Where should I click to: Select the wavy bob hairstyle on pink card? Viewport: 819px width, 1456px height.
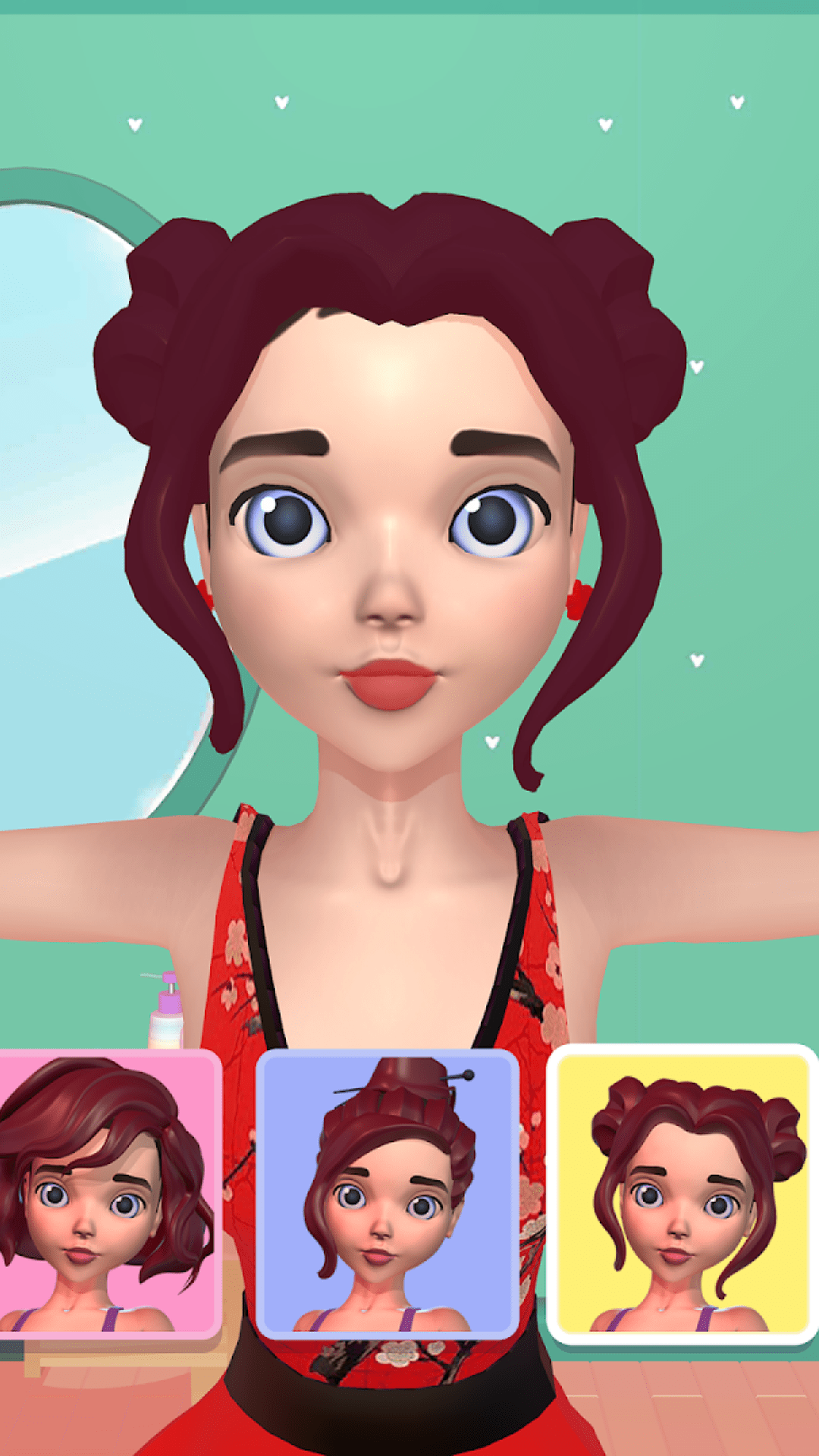tap(106, 1194)
